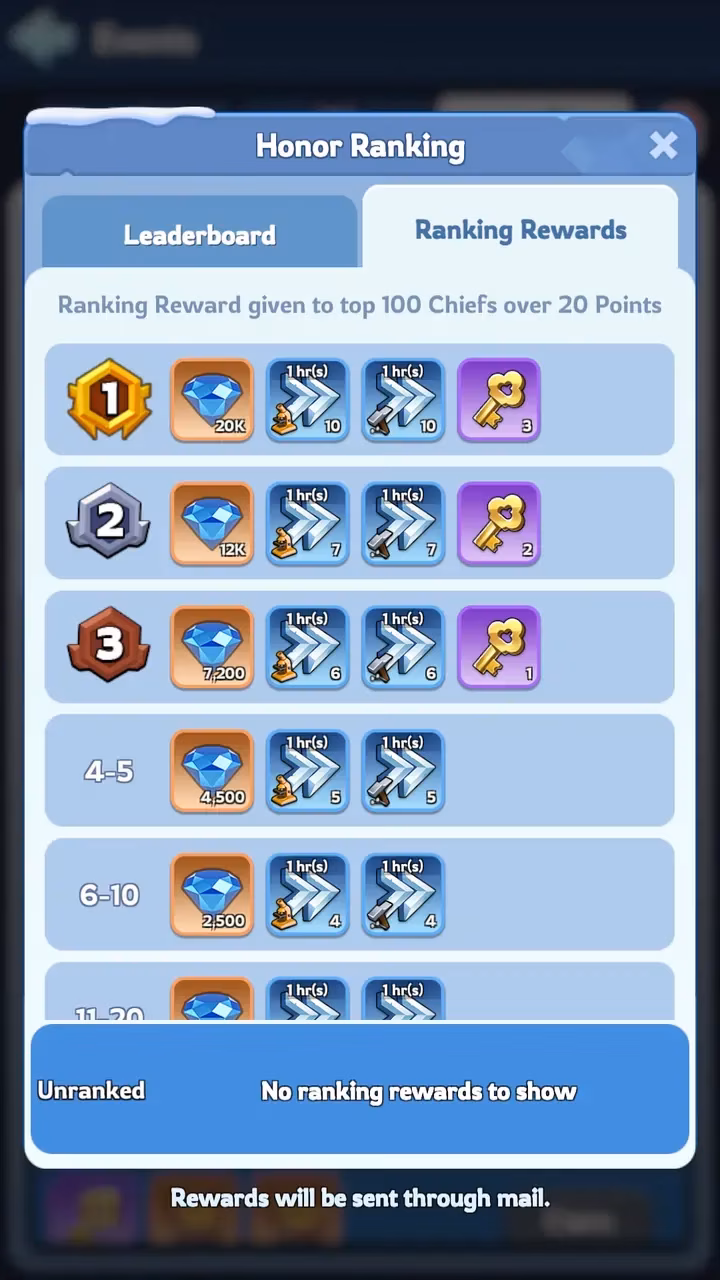Open the 4,500 gems reward details
This screenshot has width=720, height=1280.
click(212, 771)
